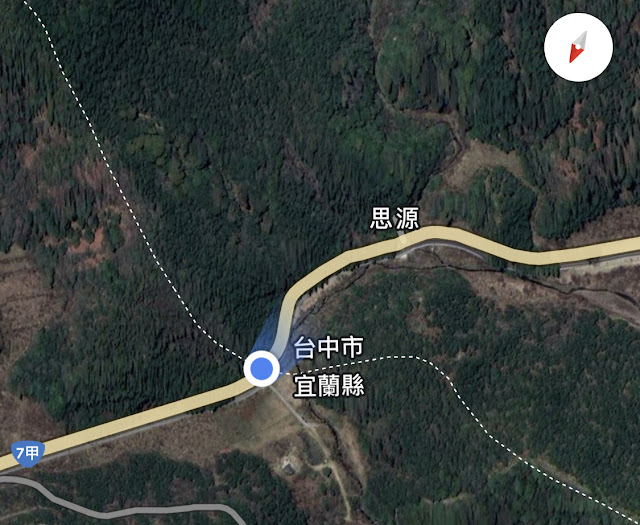Viewport: 640px width, 525px height.
Task: Tap the compass to reset north
Action: click(577, 46)
